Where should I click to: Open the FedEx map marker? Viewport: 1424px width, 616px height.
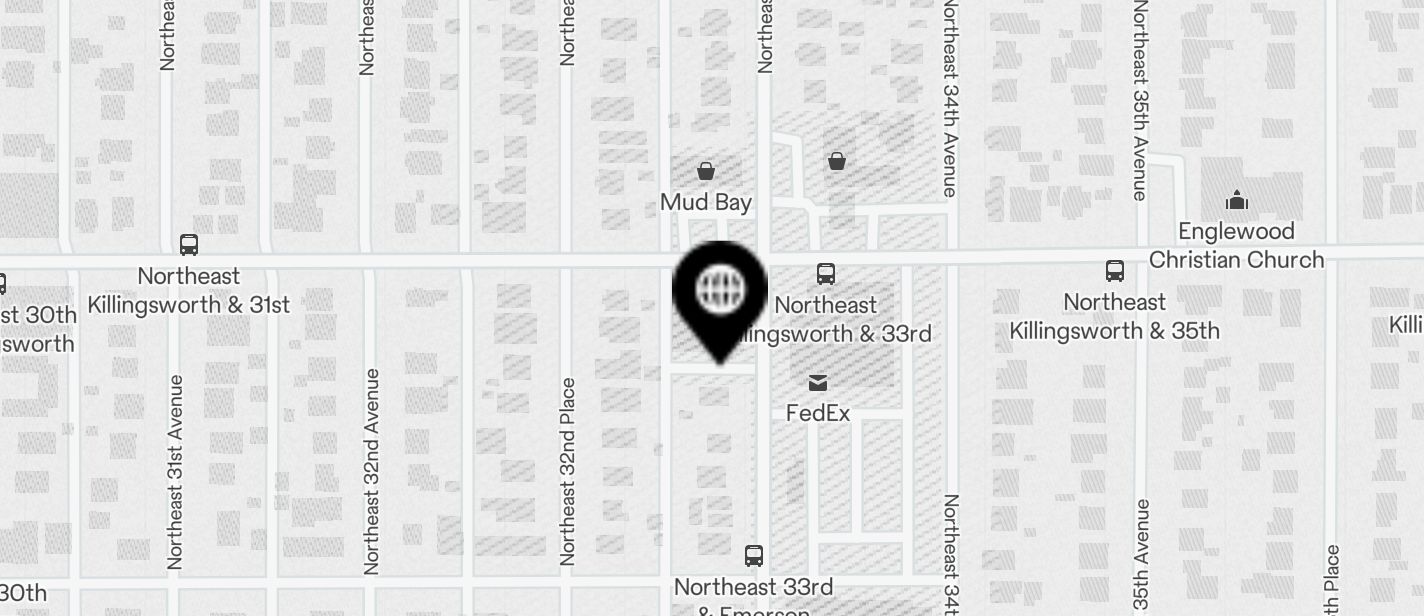coord(818,383)
